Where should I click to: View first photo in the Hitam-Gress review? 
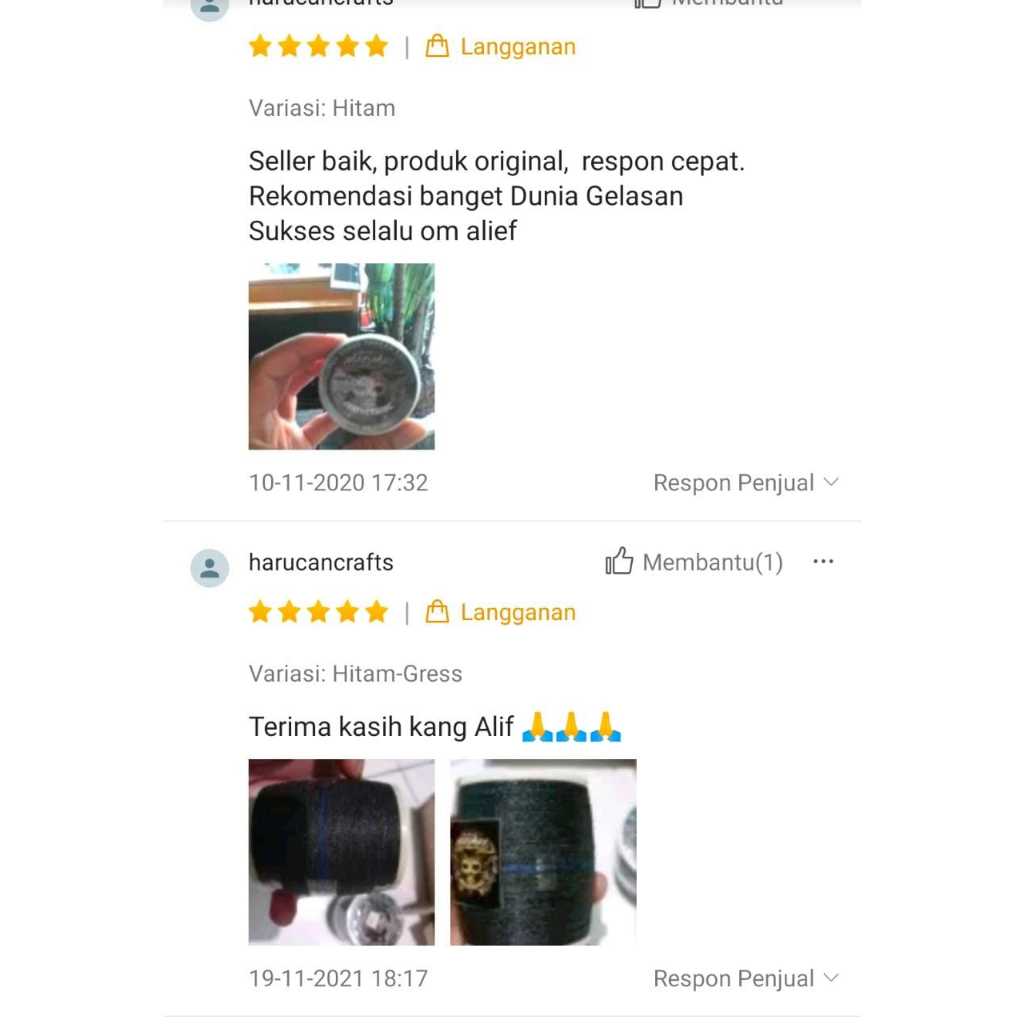click(341, 852)
